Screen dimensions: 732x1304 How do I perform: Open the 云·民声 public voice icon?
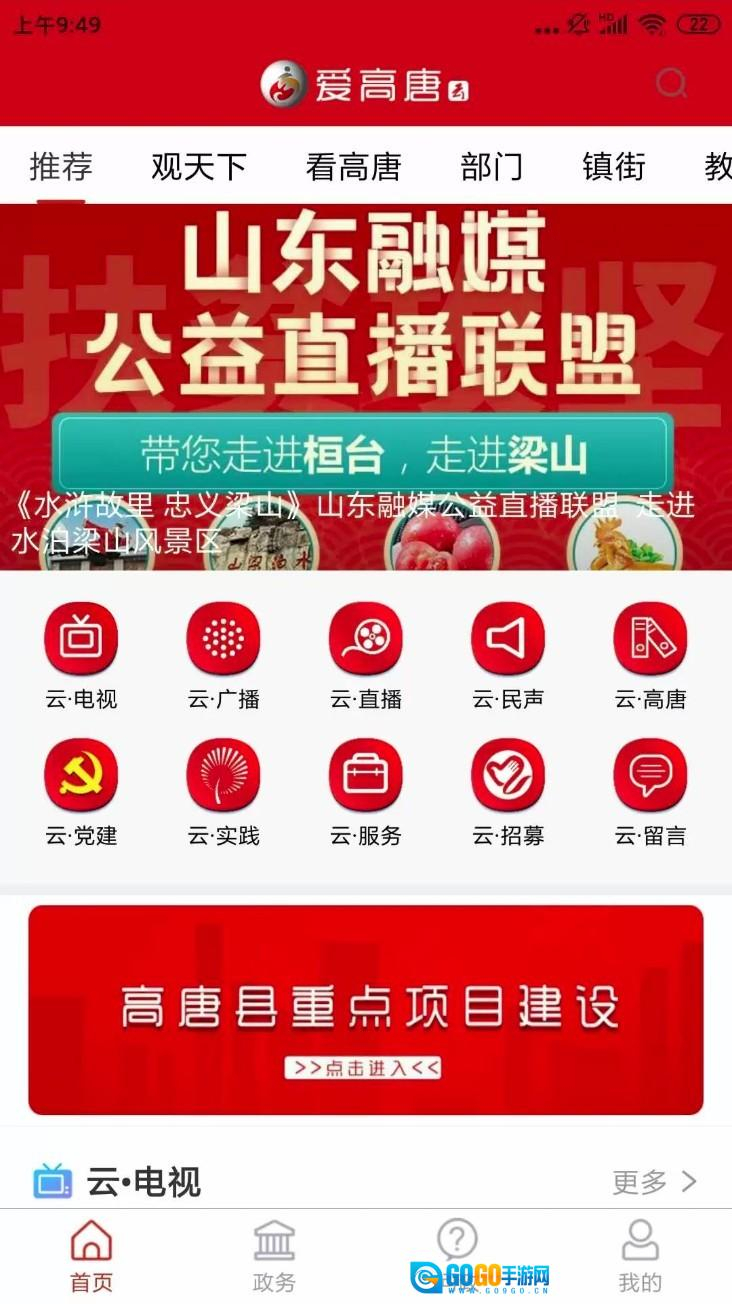tap(508, 637)
